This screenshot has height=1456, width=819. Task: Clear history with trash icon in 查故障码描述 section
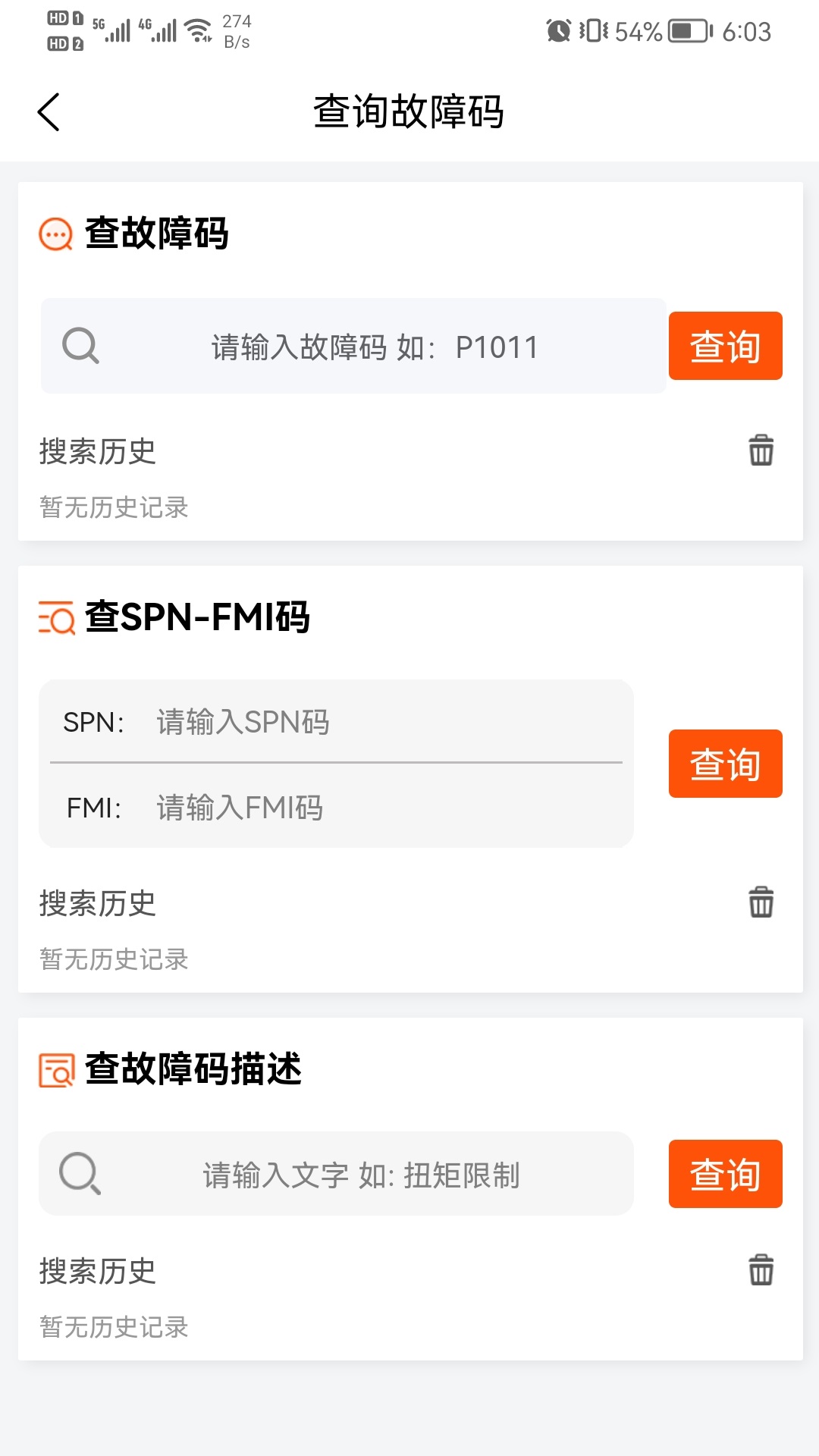[x=761, y=1272]
